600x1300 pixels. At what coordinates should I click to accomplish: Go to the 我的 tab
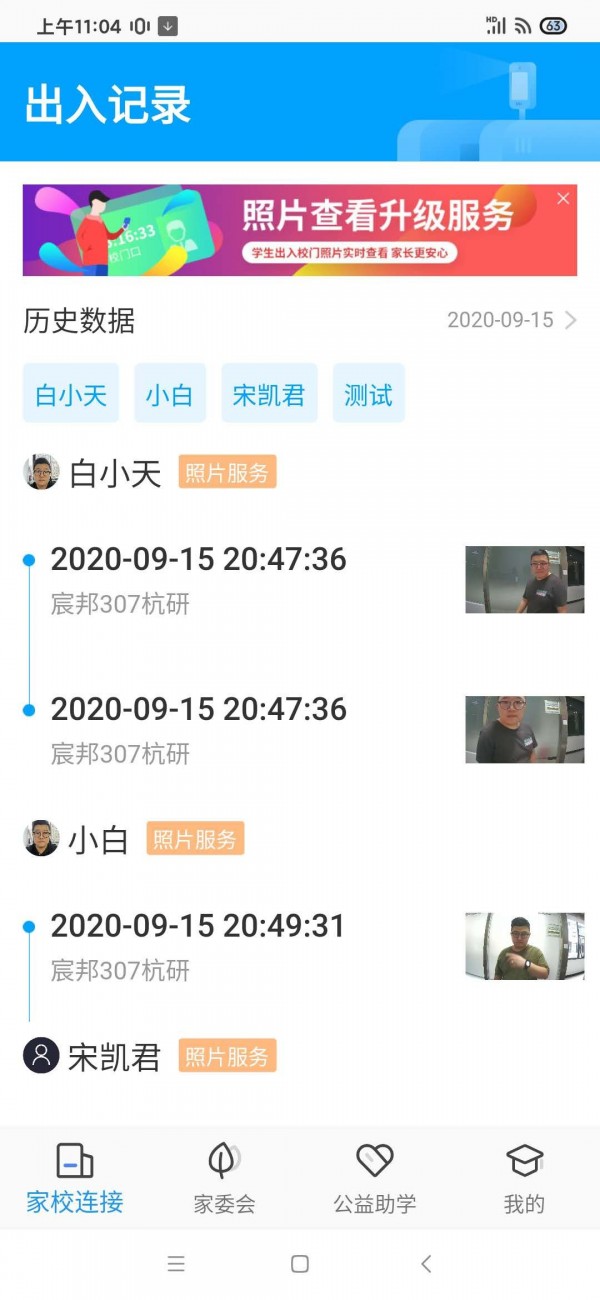point(524,1178)
